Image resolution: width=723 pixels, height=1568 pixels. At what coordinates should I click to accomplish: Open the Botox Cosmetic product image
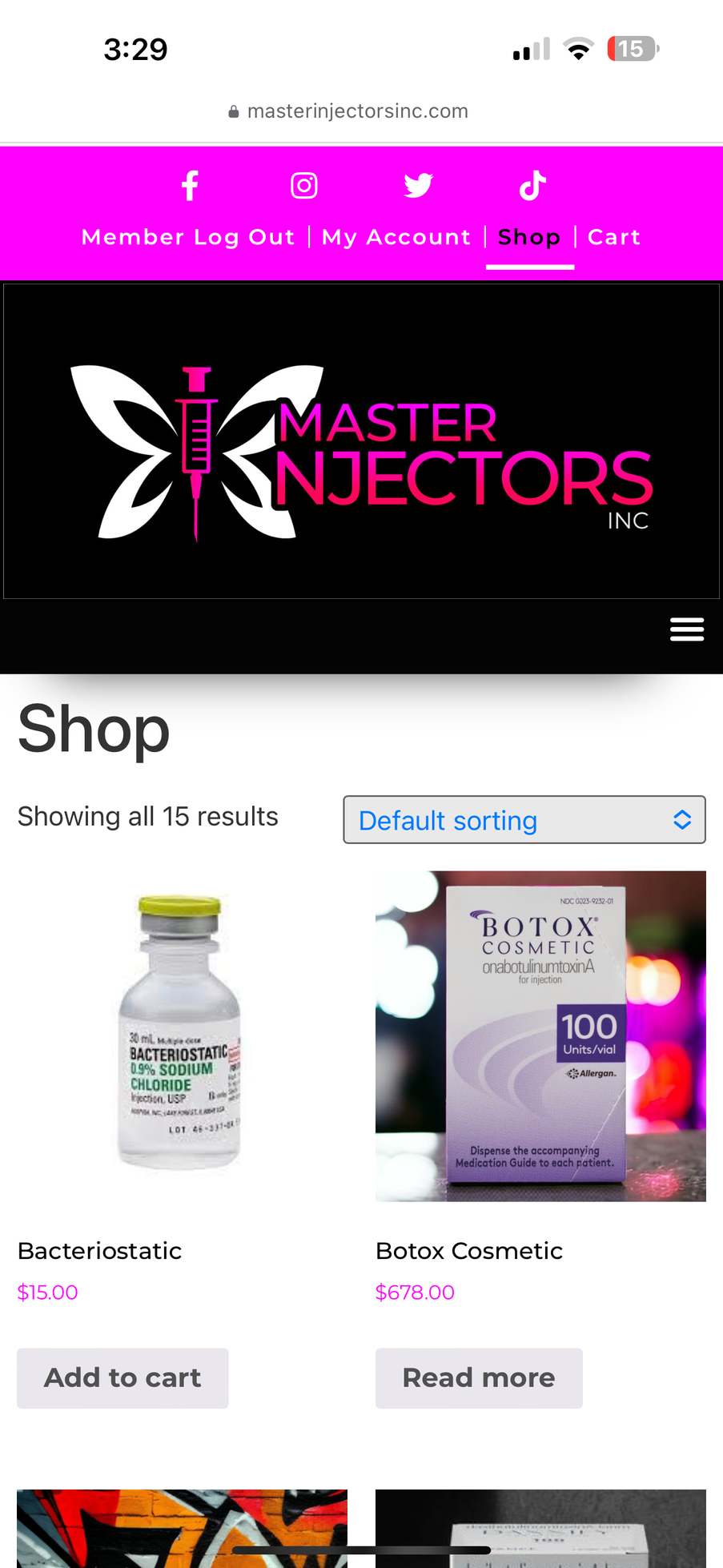pyautogui.click(x=540, y=1035)
